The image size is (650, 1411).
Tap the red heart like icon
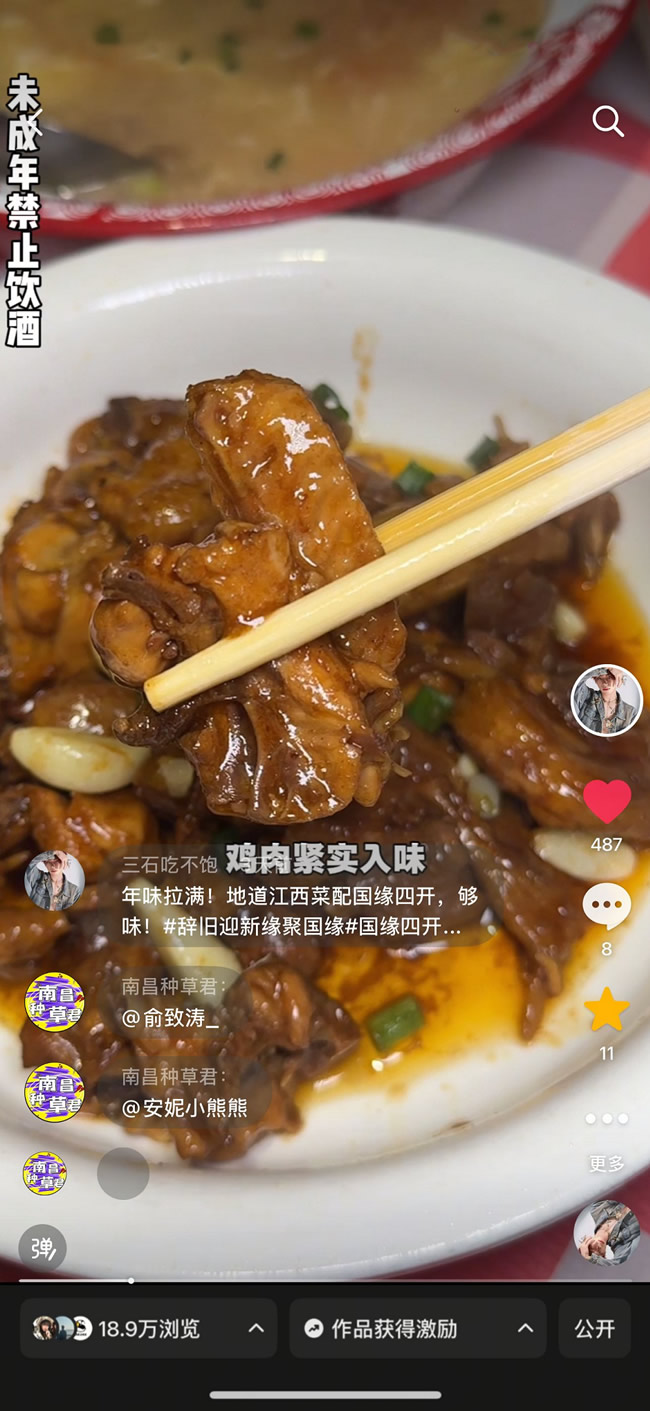coord(607,802)
